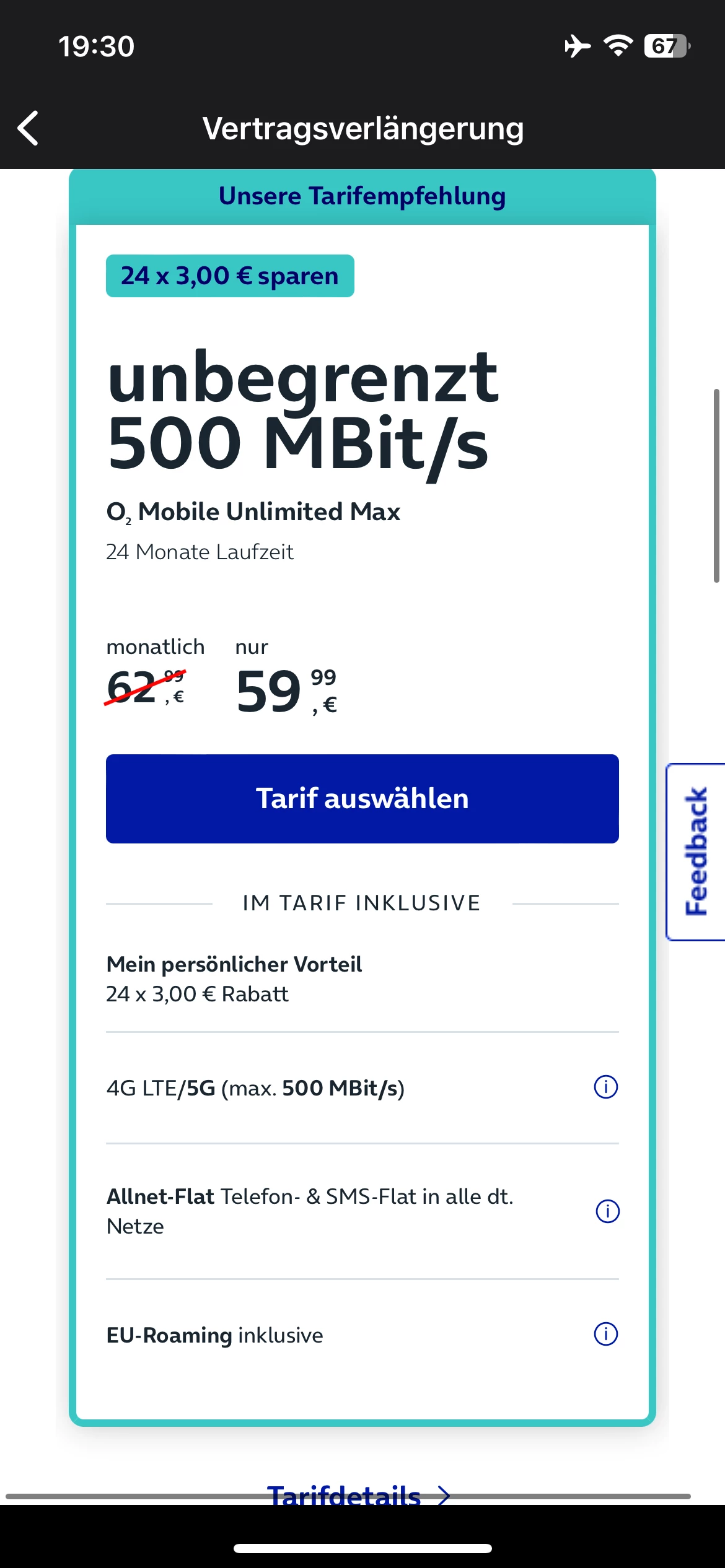Show info for 4G LTE/5G speed
This screenshot has width=725, height=1568.
[x=605, y=1087]
